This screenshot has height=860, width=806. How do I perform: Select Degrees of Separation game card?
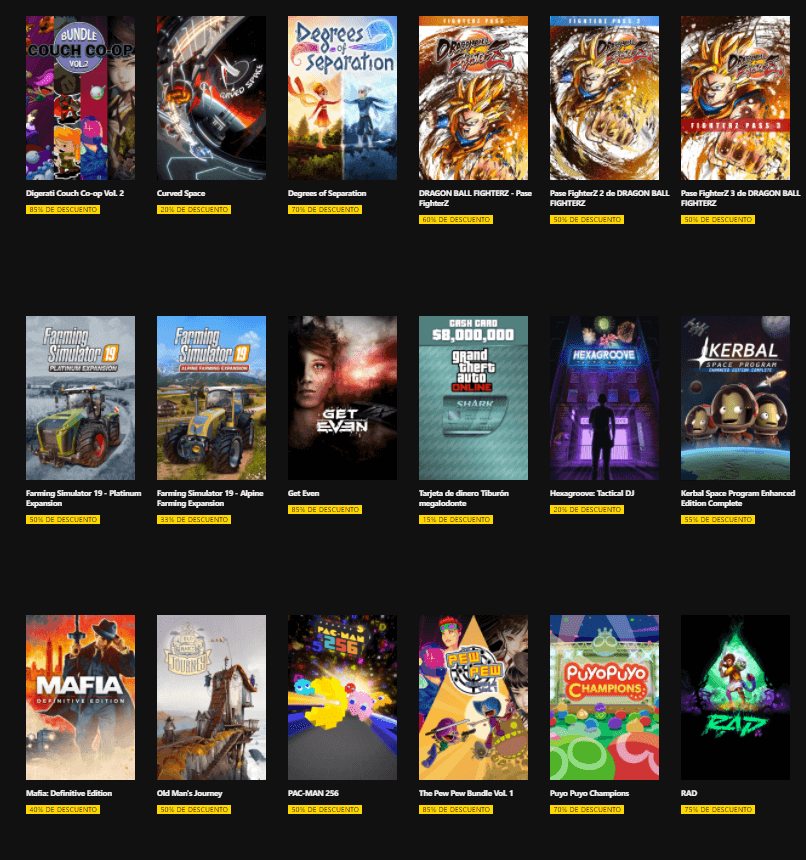click(x=342, y=98)
